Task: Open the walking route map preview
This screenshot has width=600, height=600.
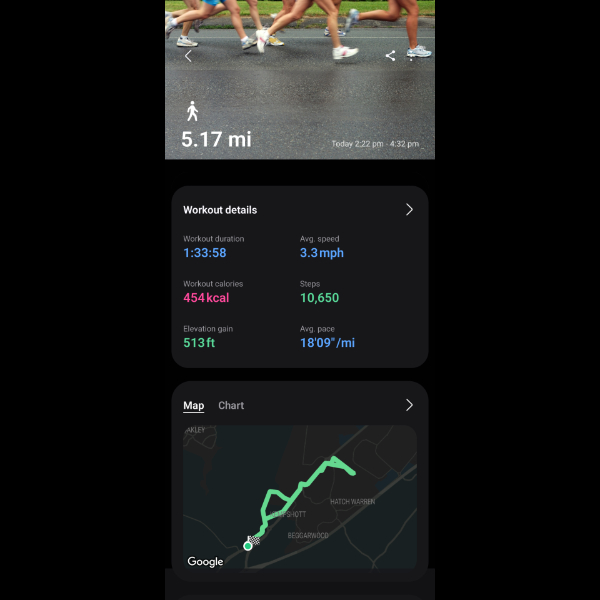Action: (300, 497)
